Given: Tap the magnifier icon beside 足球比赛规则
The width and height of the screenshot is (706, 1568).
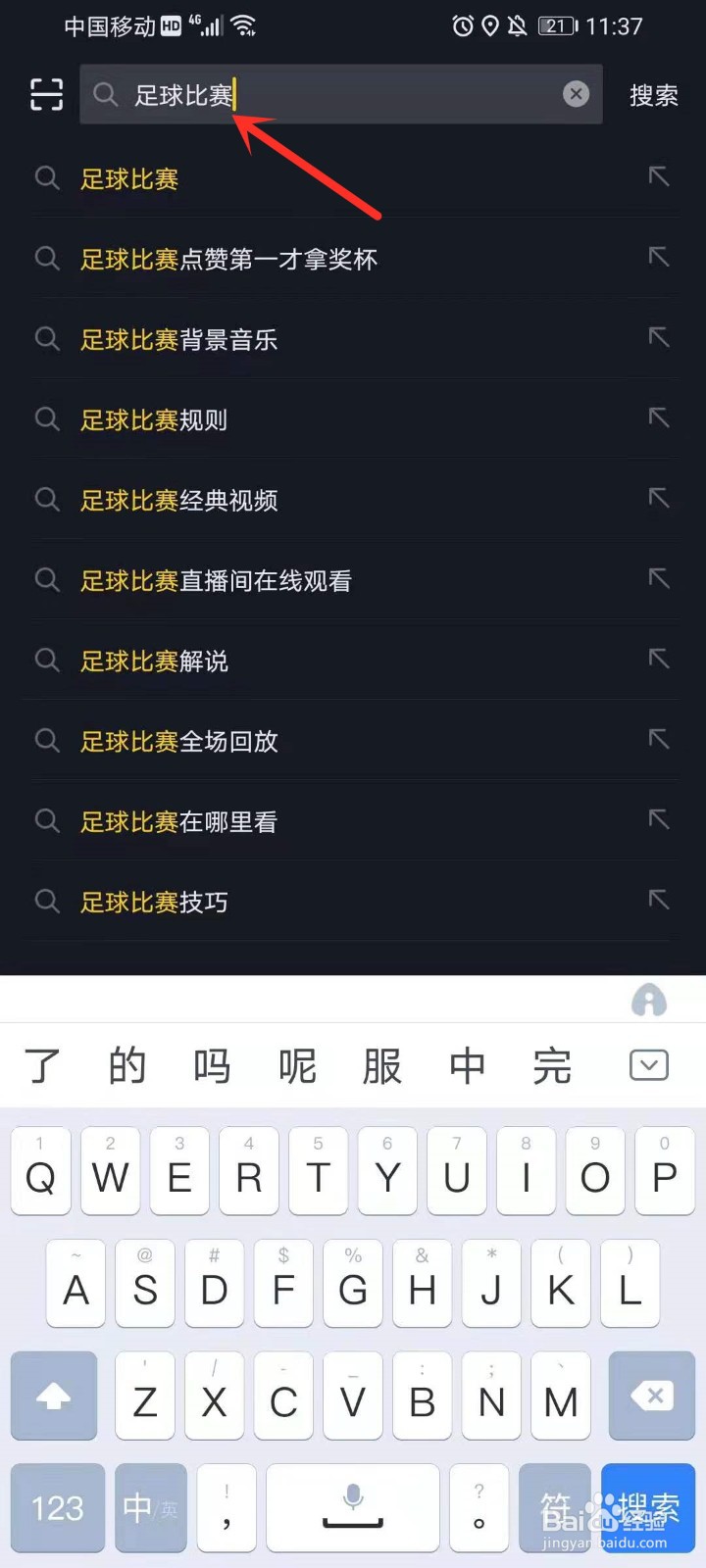Looking at the screenshot, I should point(47,419).
